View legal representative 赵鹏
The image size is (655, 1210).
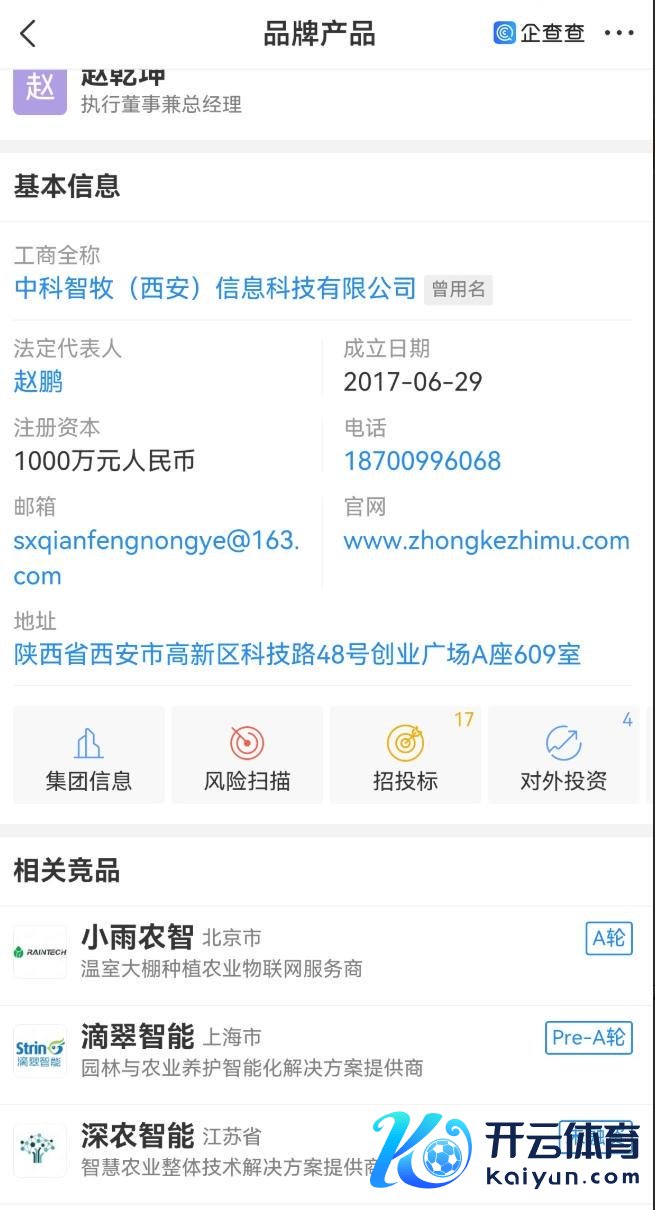[38, 381]
